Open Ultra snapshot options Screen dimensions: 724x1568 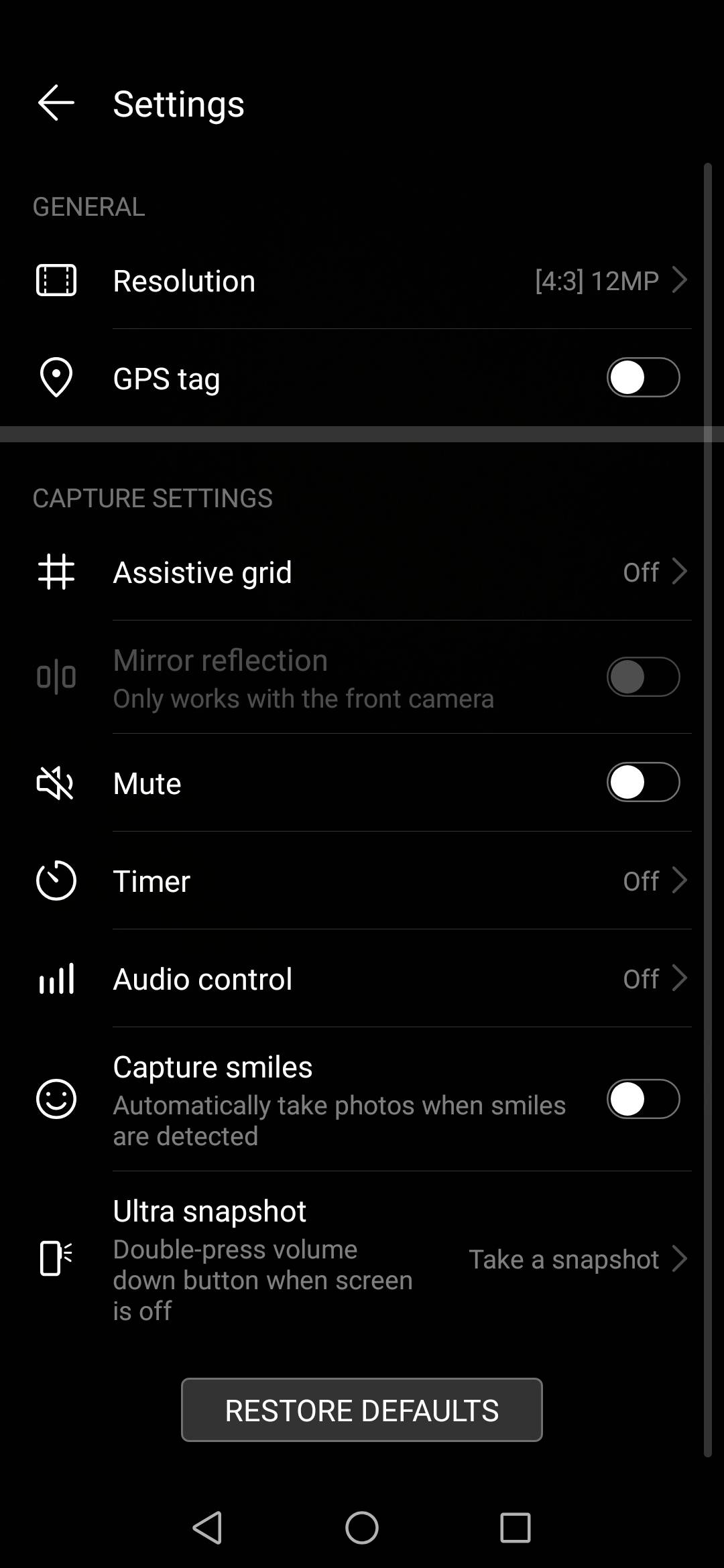[362, 1259]
